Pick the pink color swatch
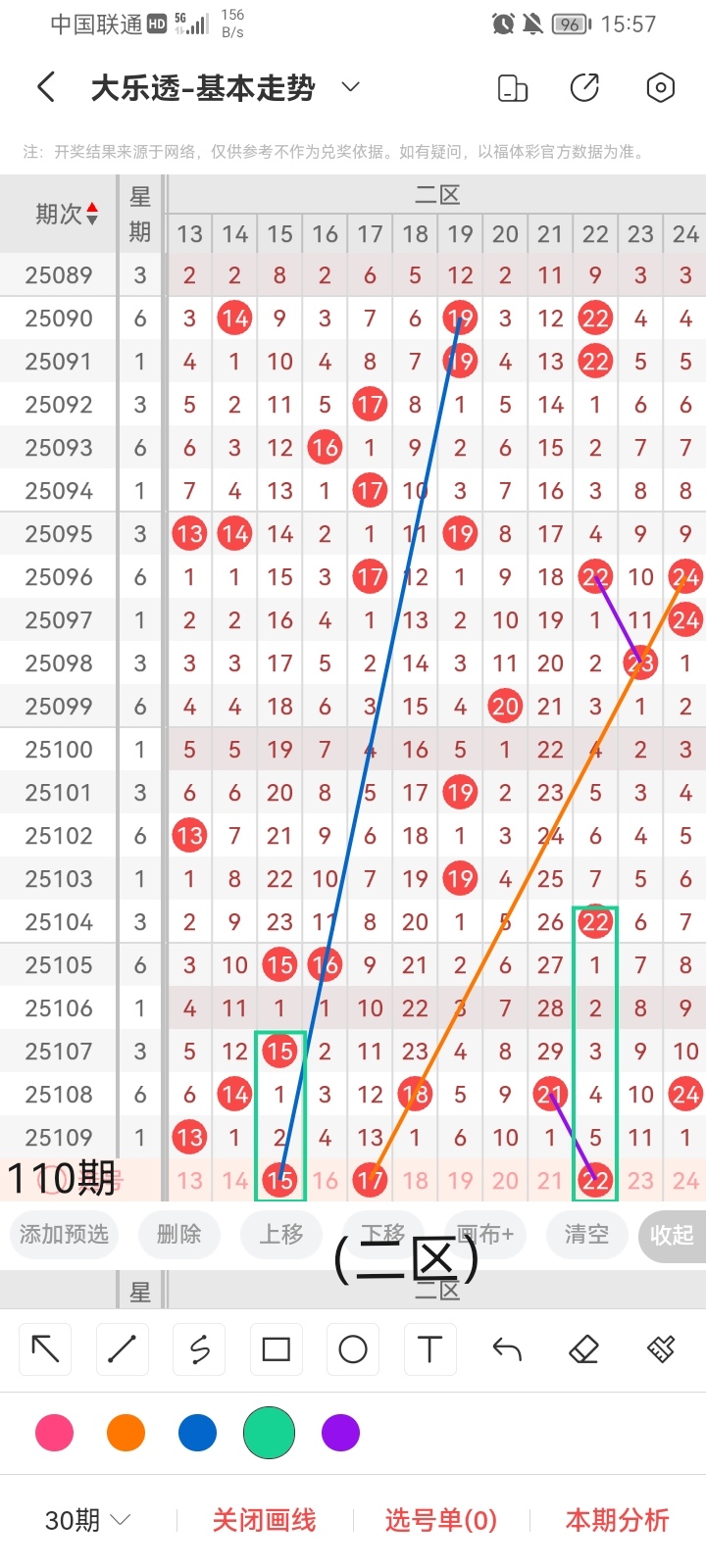Image resolution: width=706 pixels, height=1568 pixels. [54, 1433]
